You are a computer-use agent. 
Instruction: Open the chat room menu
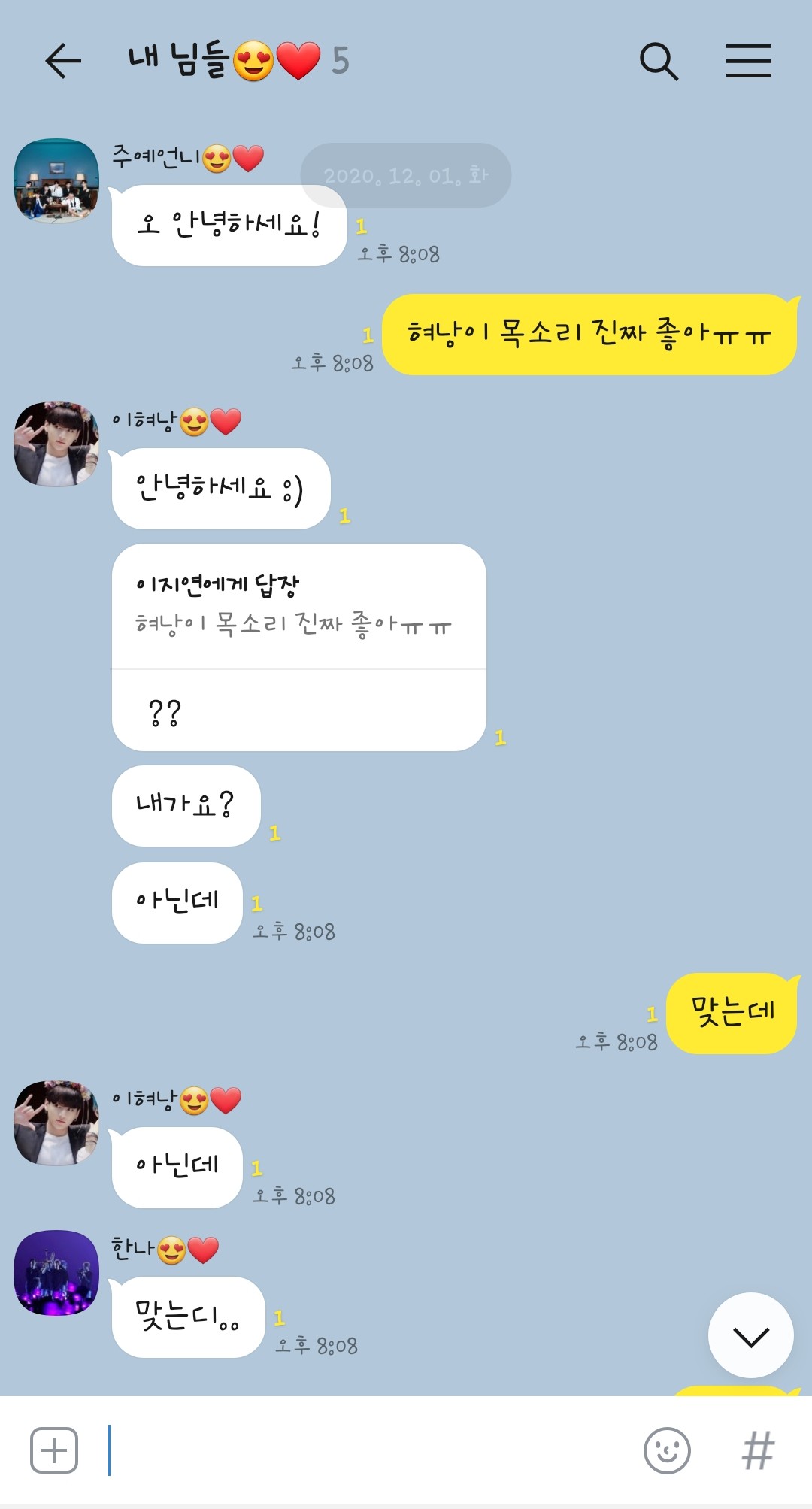click(x=749, y=61)
